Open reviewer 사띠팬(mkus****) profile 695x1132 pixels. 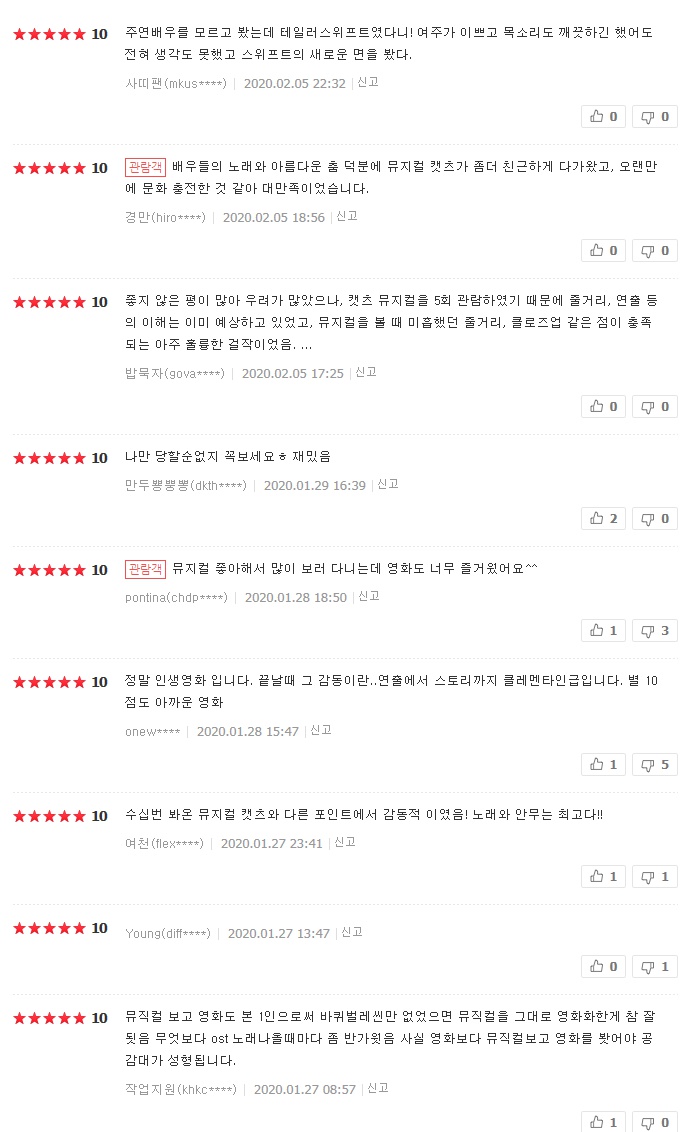tap(176, 84)
